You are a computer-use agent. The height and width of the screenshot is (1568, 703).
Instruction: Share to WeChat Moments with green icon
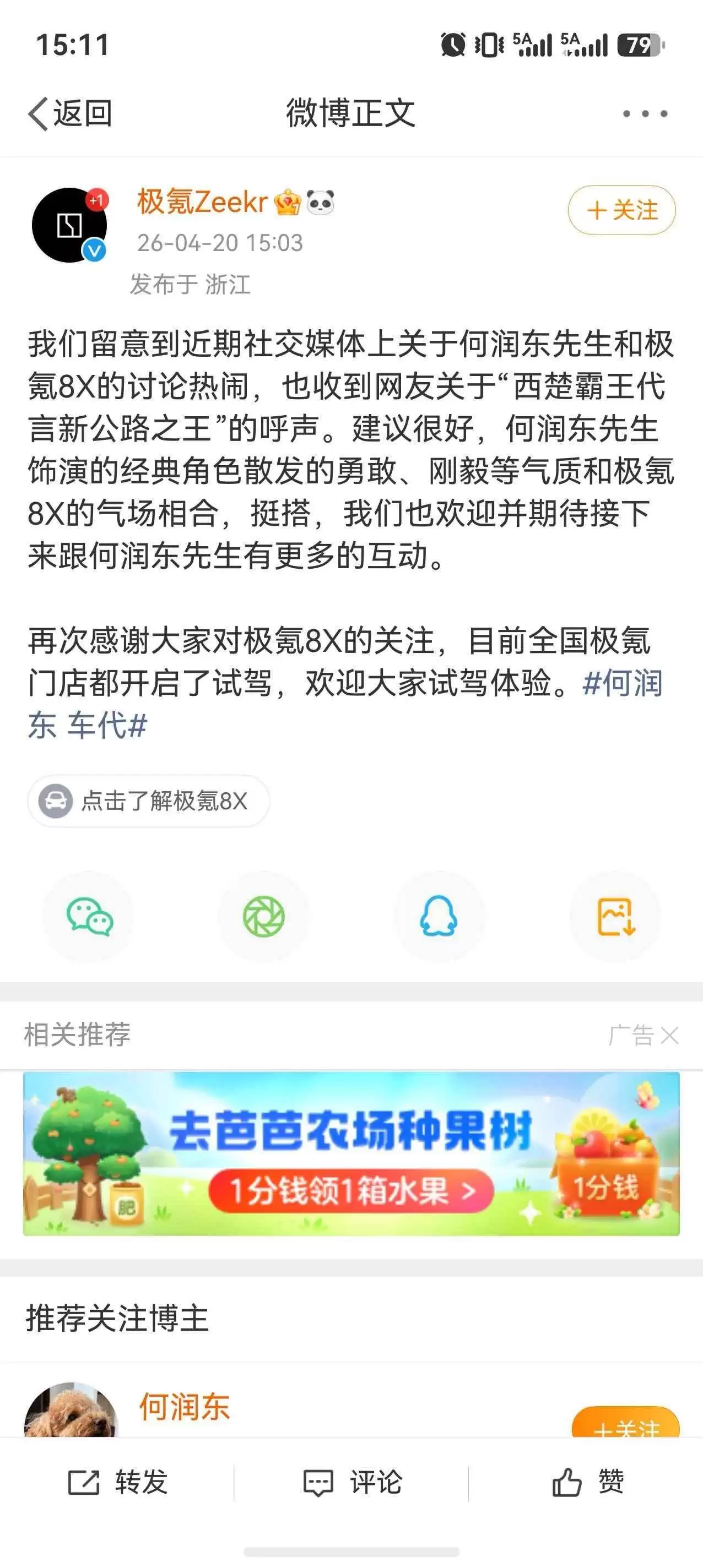click(x=264, y=918)
